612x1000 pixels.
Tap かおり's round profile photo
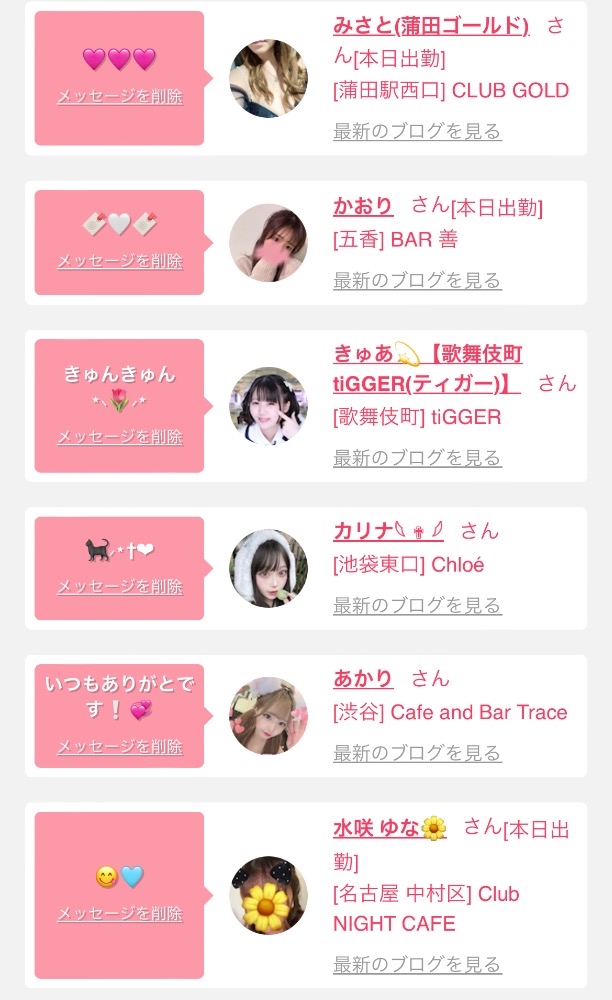[268, 243]
